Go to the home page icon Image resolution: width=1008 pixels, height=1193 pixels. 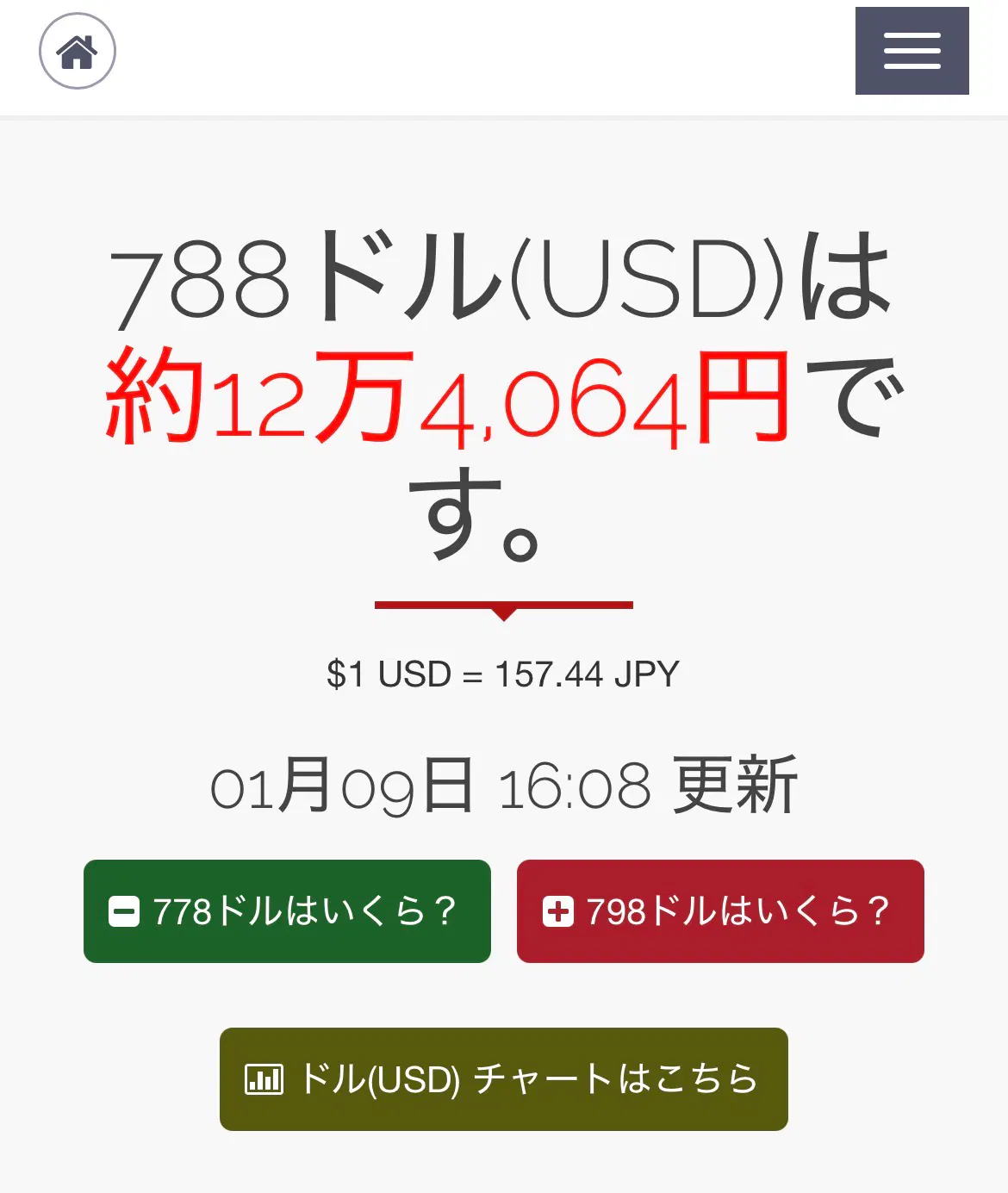(78, 51)
